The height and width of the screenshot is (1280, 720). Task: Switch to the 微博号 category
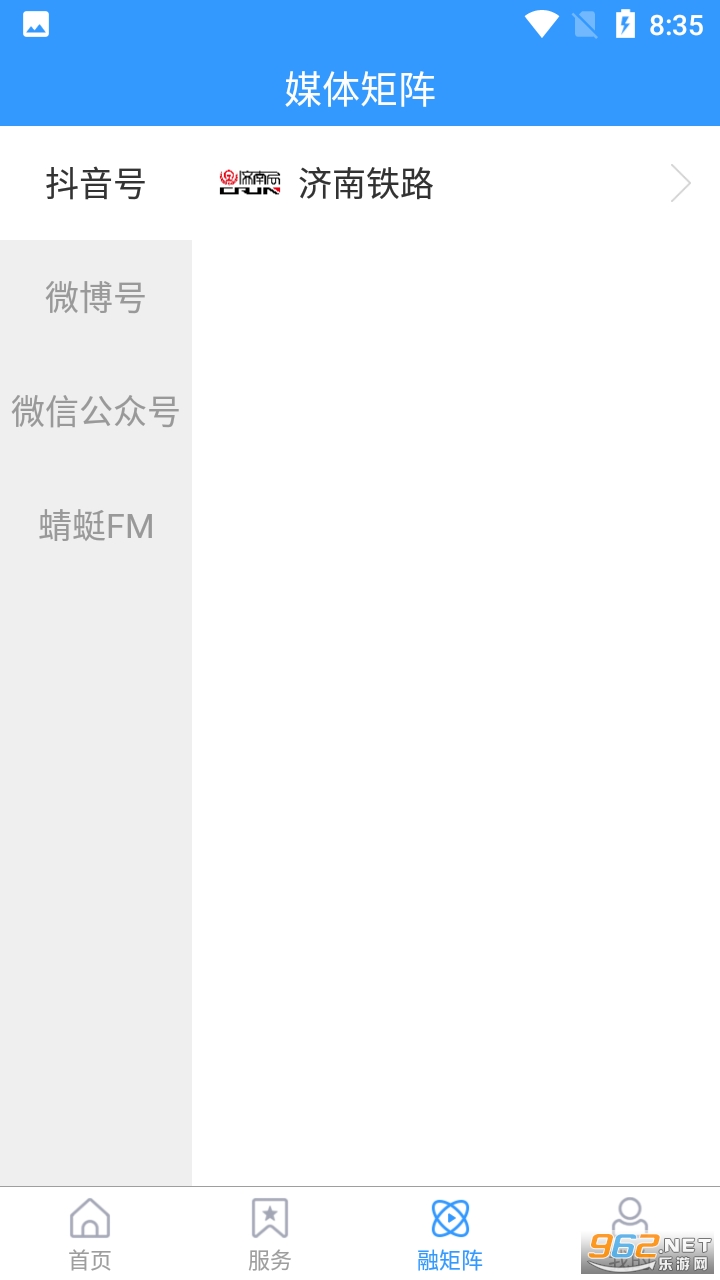tap(96, 298)
